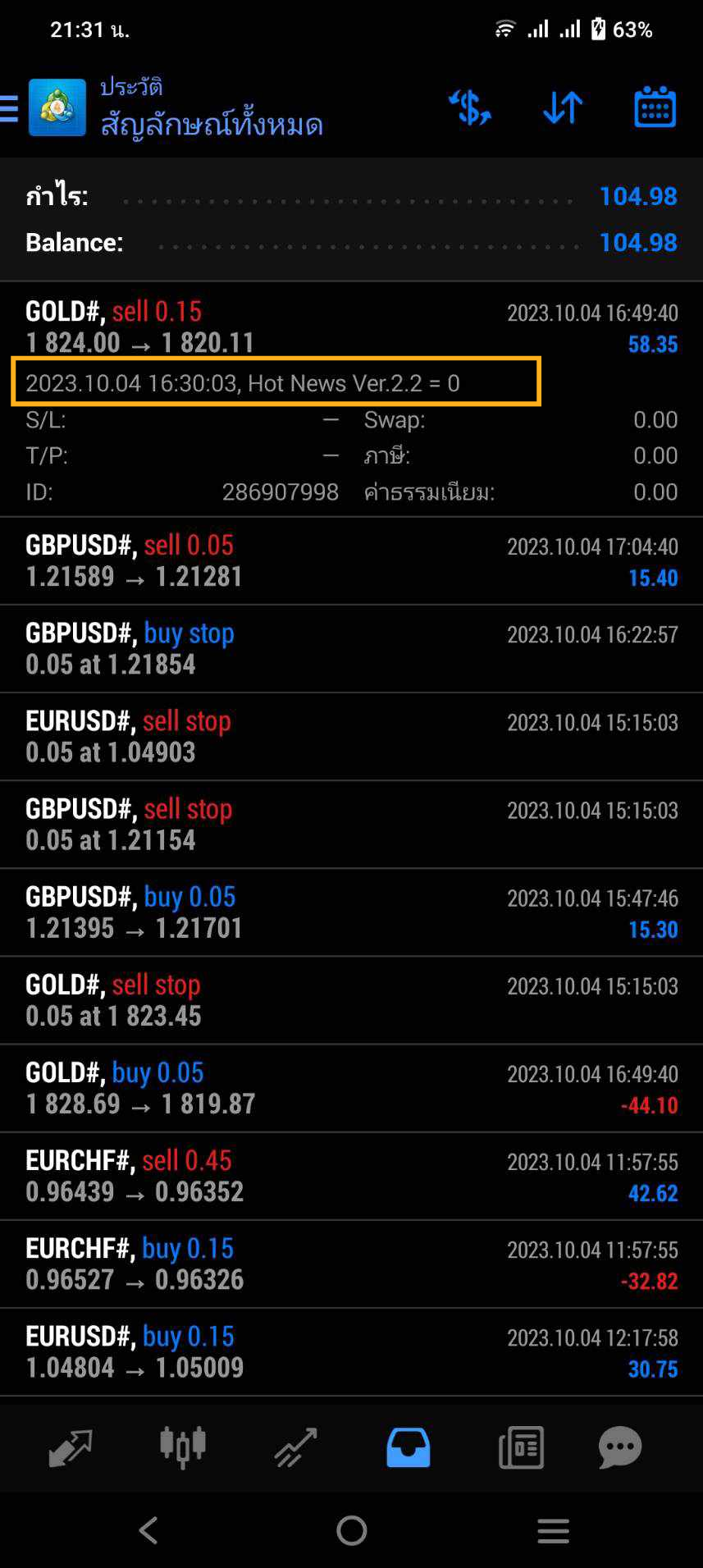Switch to the Quotes tab
The width and height of the screenshot is (703, 1568).
pyautogui.click(x=70, y=1448)
